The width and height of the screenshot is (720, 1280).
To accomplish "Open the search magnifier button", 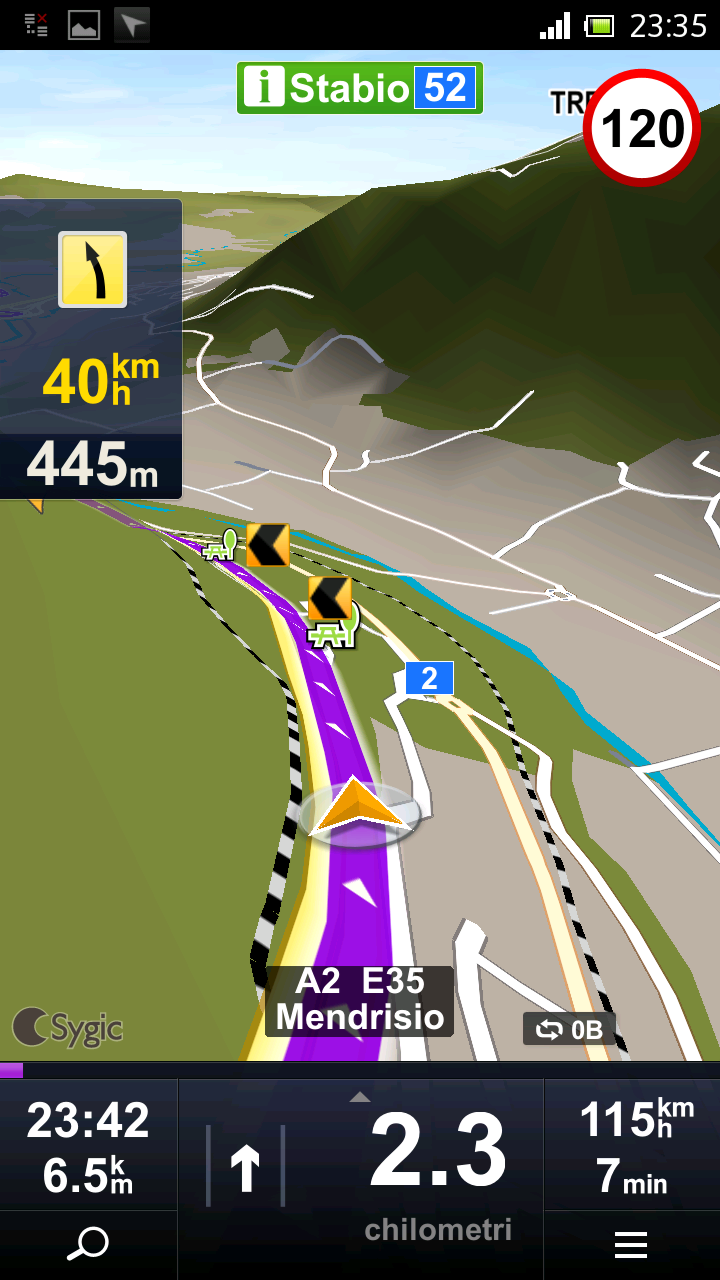I will (x=88, y=1245).
